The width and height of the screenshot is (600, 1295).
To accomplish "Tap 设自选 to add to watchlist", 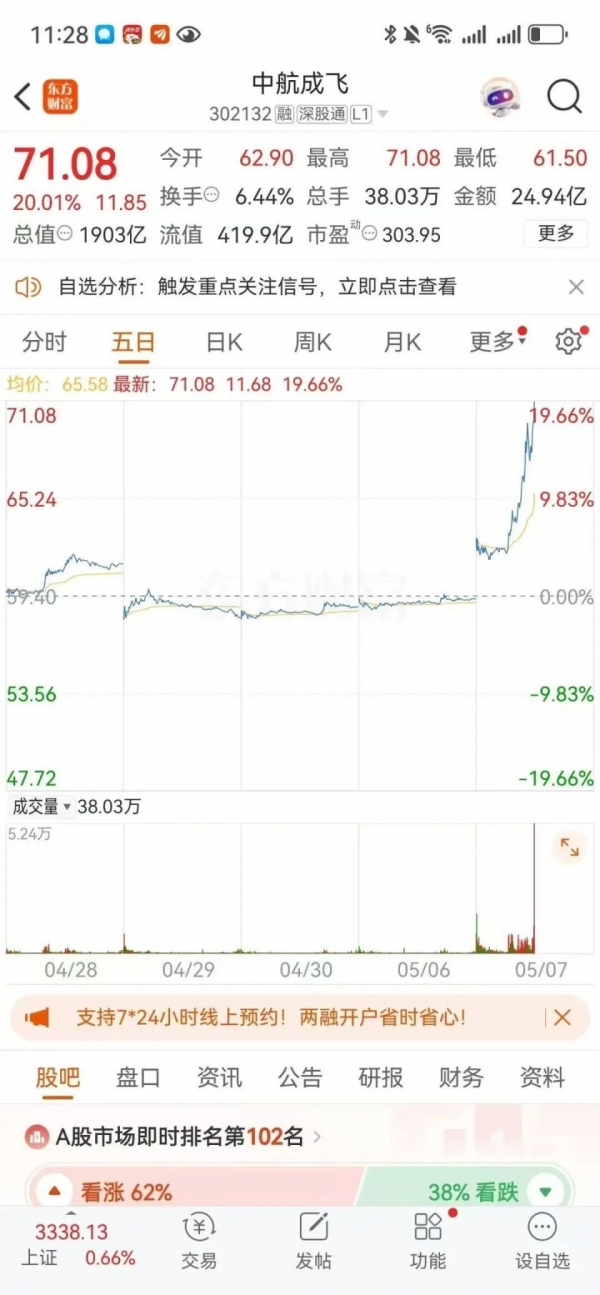I will click(x=542, y=1240).
